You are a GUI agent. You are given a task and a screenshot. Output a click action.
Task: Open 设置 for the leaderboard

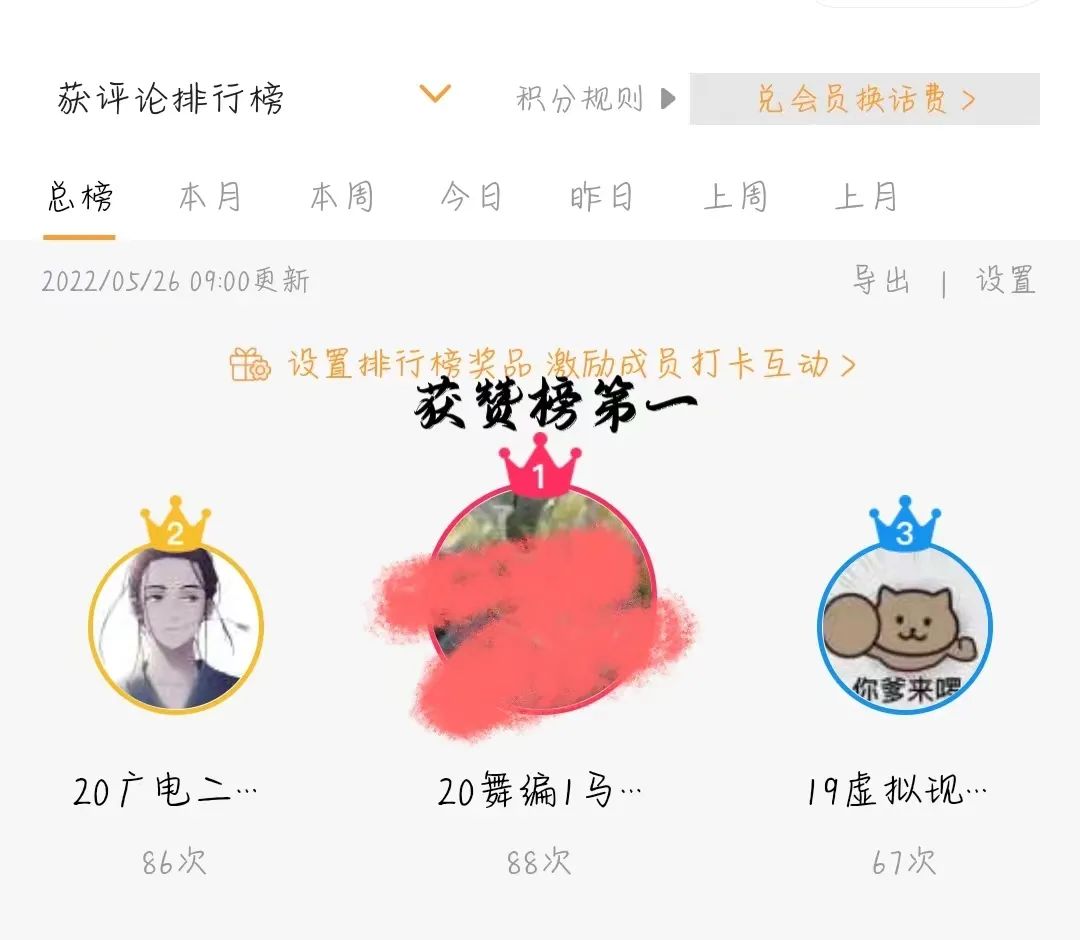(1005, 281)
